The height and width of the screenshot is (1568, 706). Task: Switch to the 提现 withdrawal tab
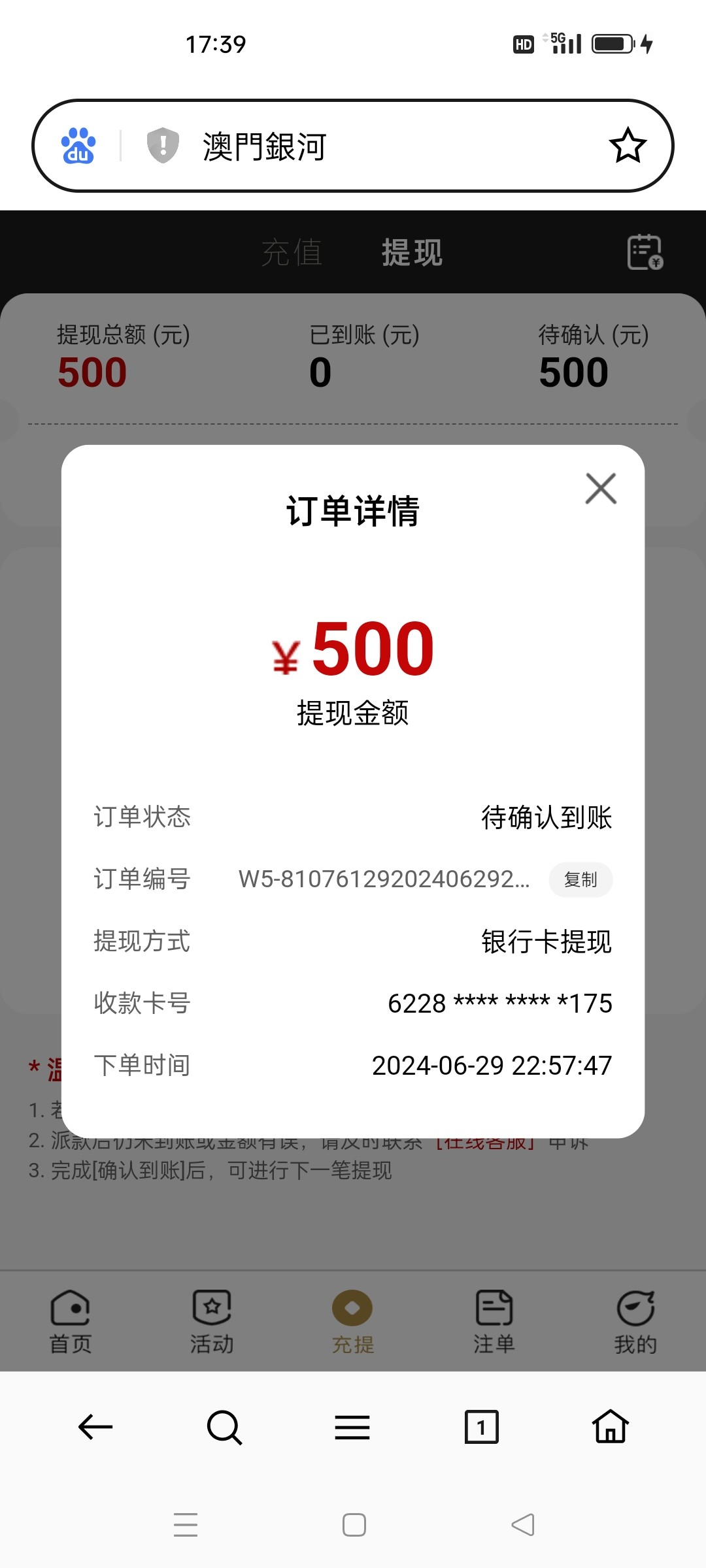click(412, 253)
